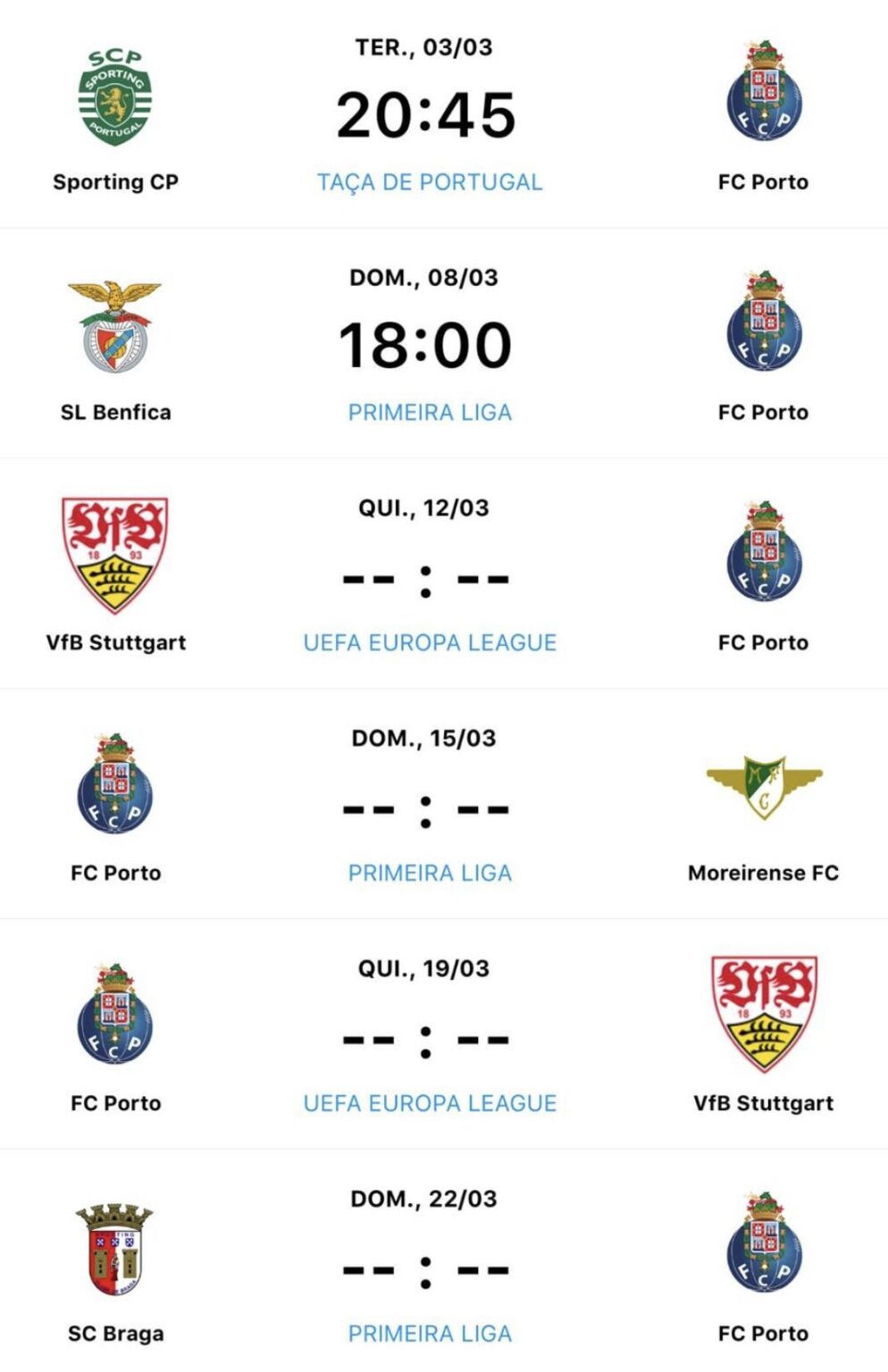Click the Sporting CP team name text
This screenshot has width=888, height=1372.
coord(114,182)
